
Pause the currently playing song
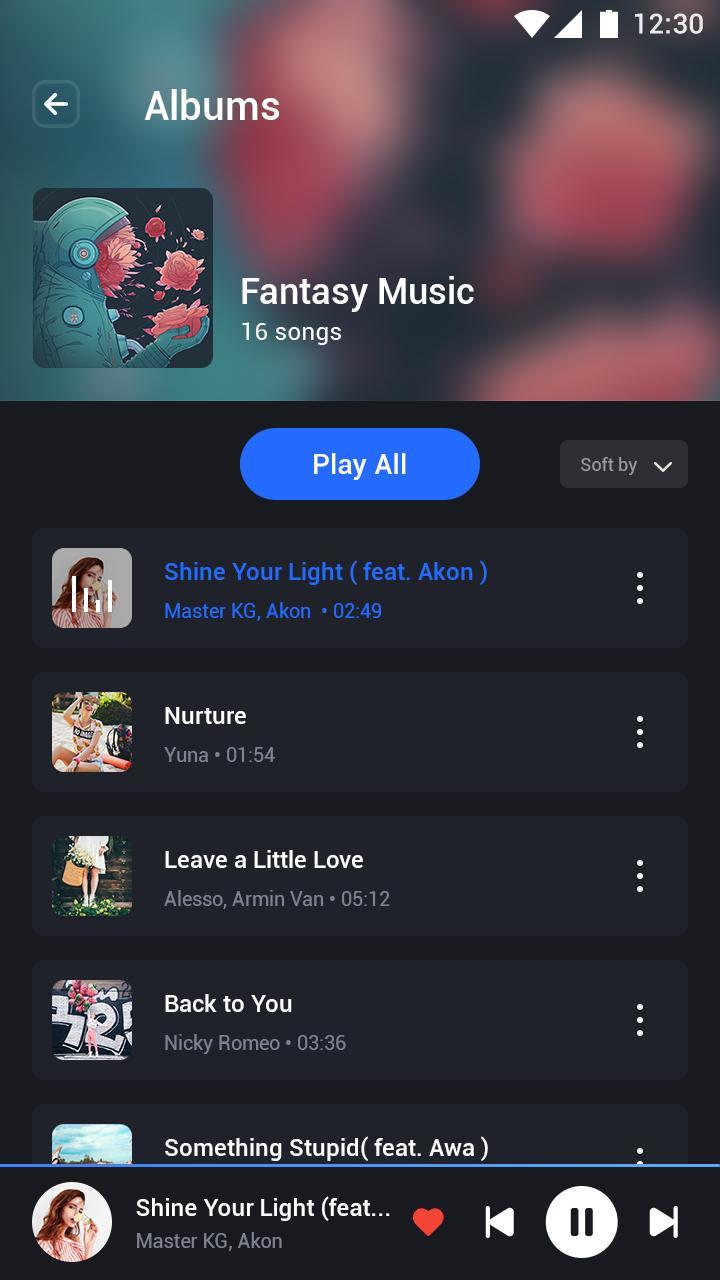(581, 1221)
